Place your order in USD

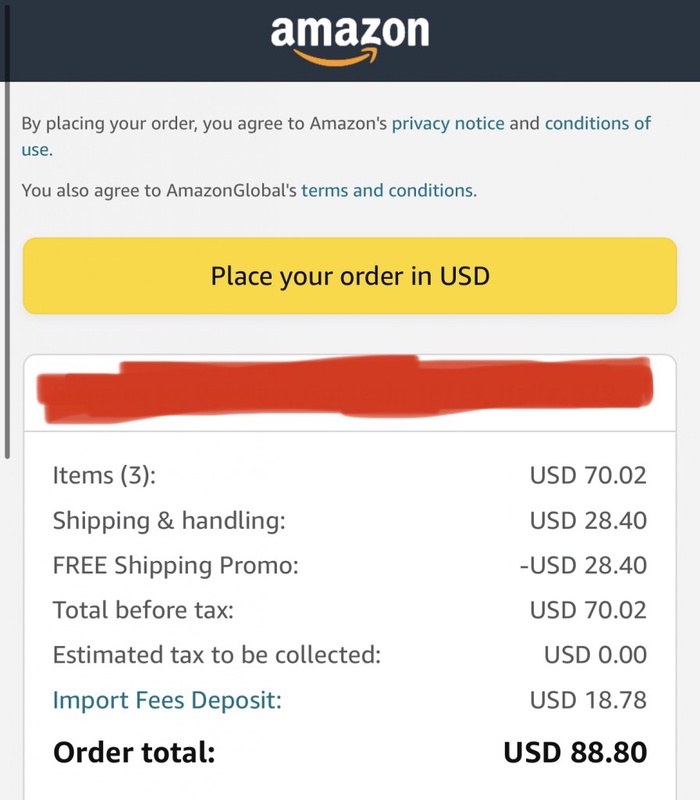click(350, 276)
